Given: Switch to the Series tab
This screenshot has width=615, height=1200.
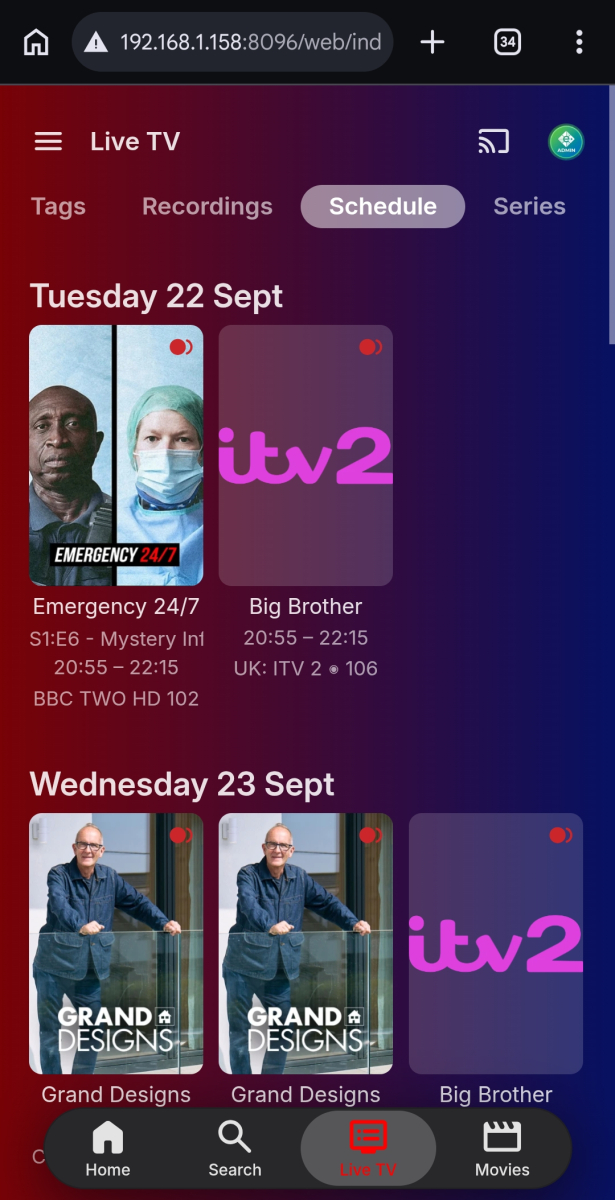Looking at the screenshot, I should (529, 206).
